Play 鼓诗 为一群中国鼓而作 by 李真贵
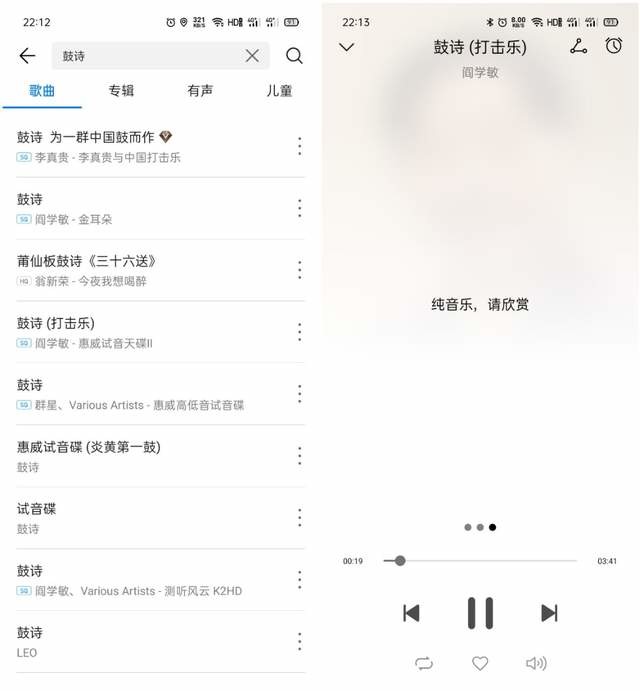 (140, 146)
